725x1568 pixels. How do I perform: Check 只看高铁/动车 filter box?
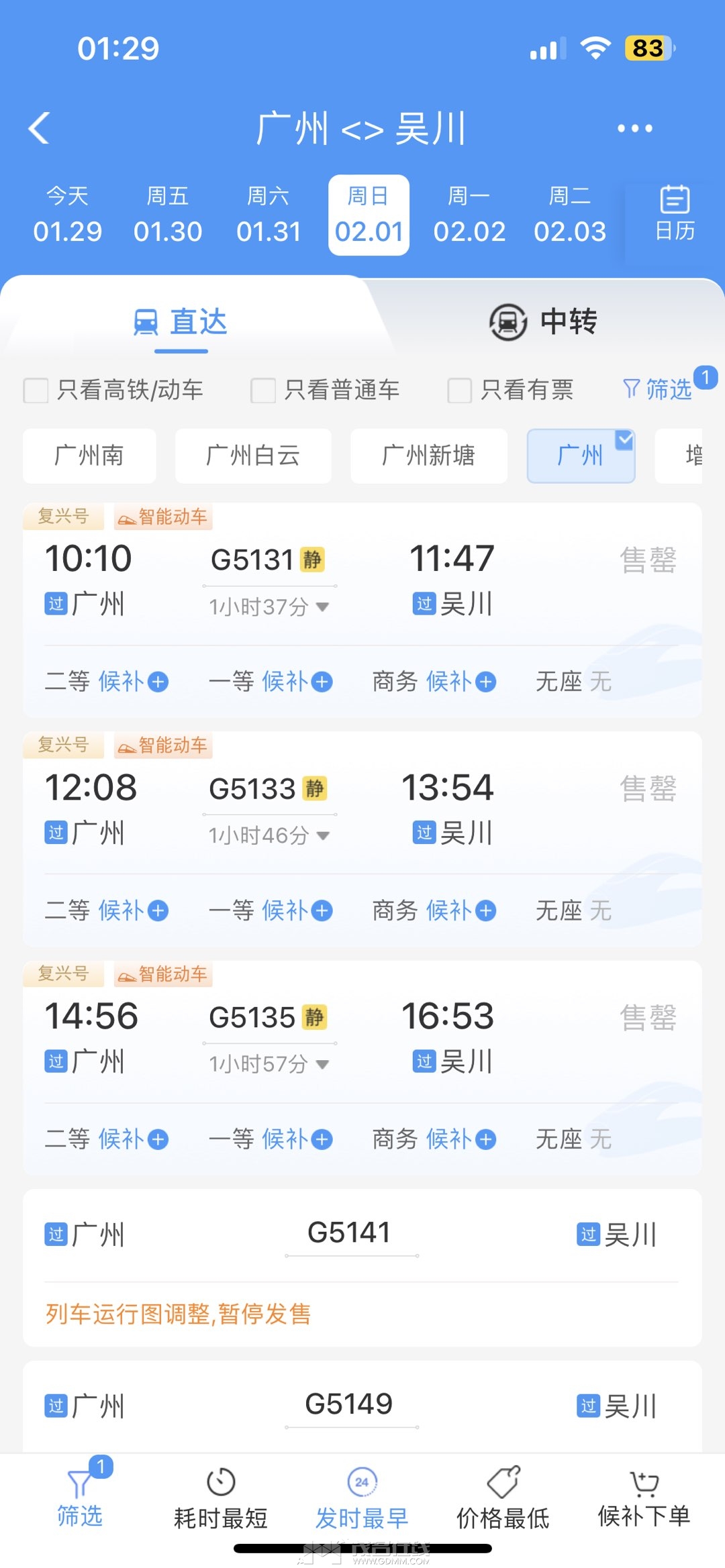click(x=36, y=390)
